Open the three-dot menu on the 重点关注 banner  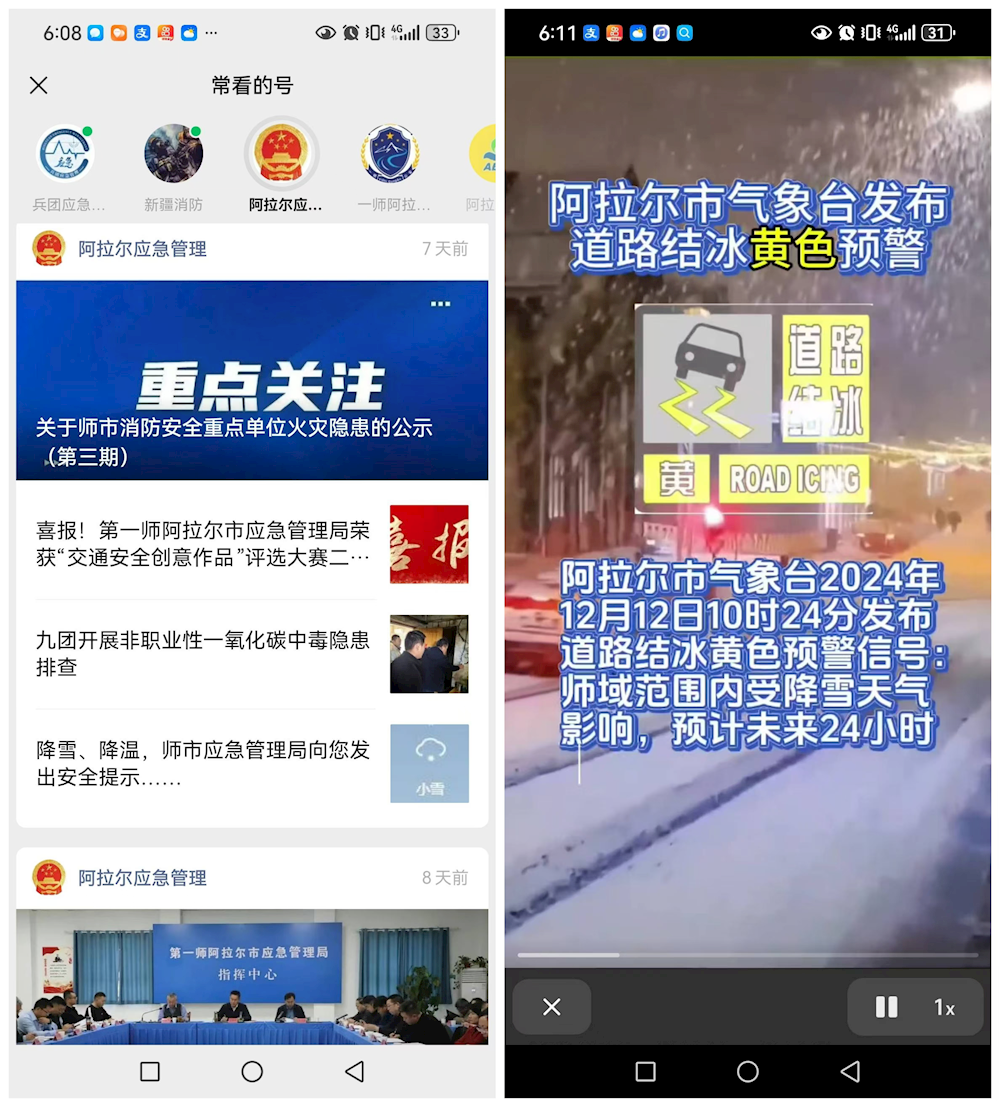440,304
